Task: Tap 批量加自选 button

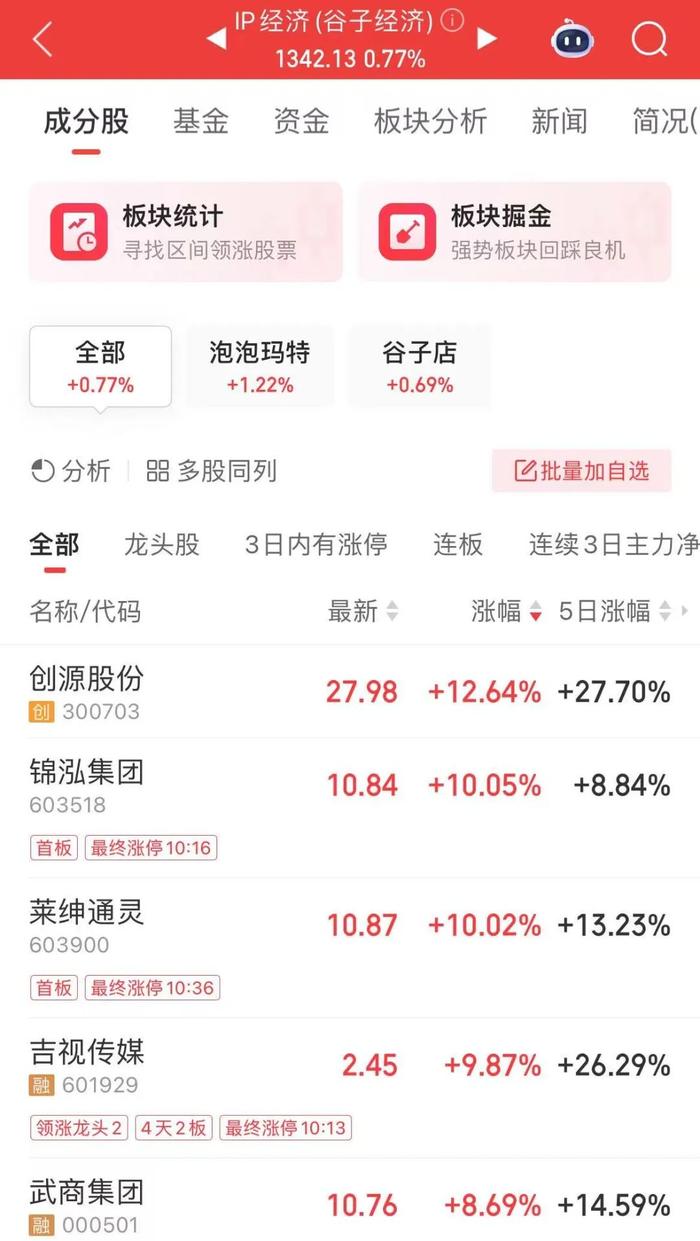Action: [581, 471]
